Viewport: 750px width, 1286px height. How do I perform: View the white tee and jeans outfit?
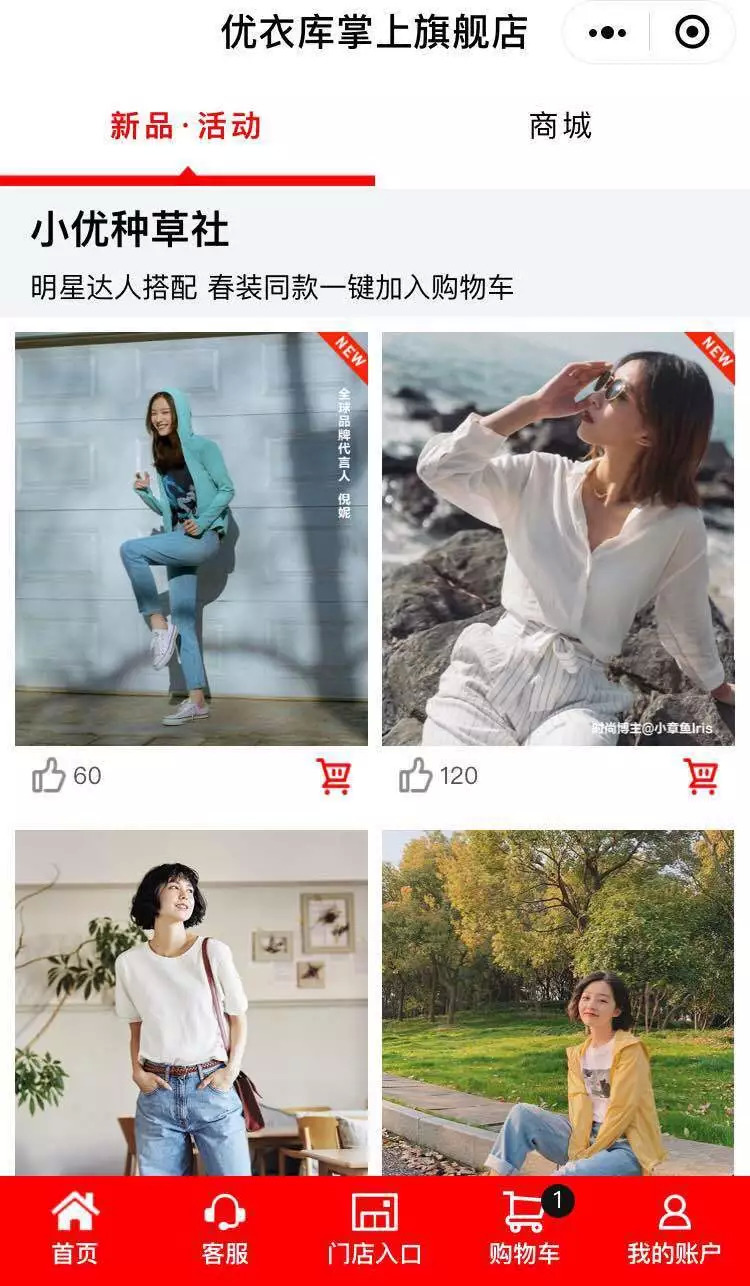[x=191, y=1002]
